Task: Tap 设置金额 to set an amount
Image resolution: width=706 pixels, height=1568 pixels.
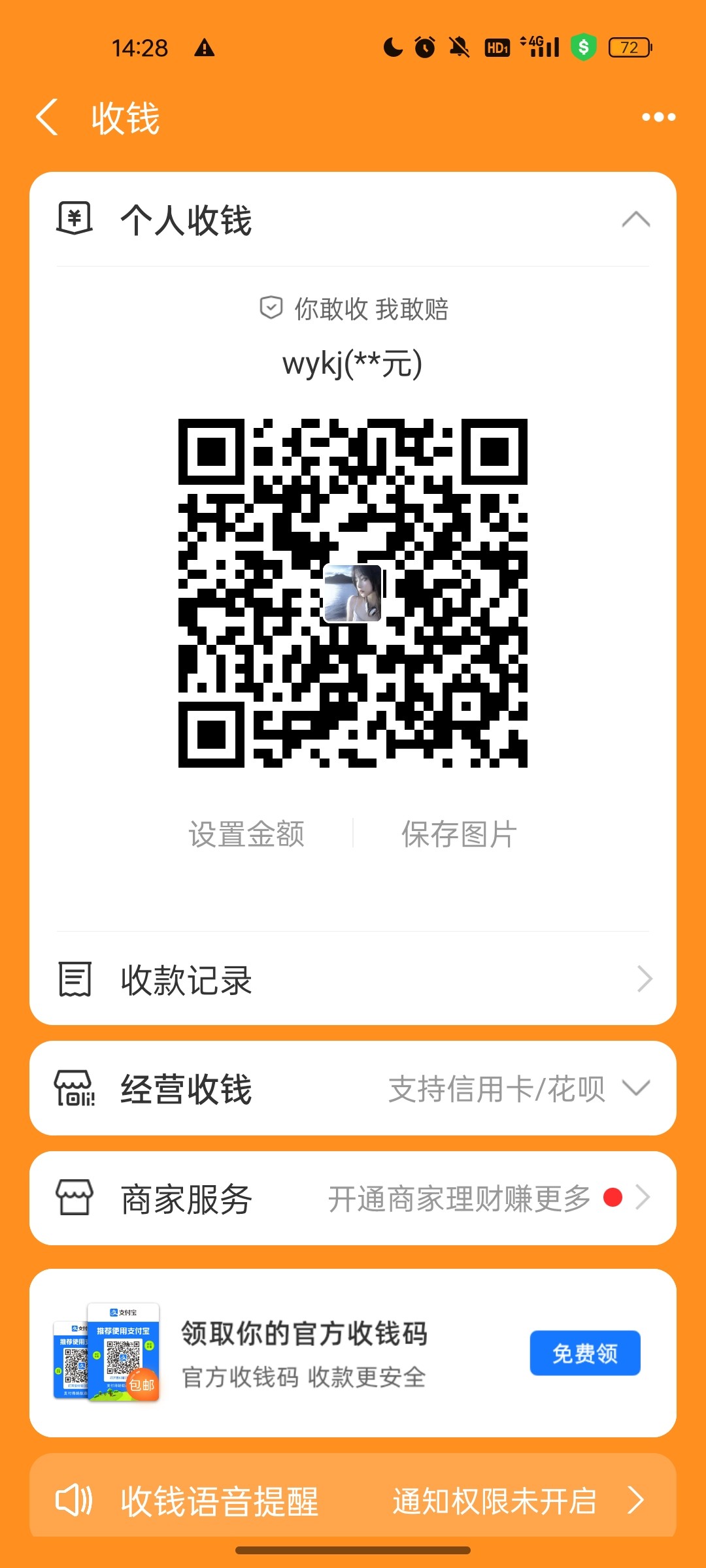Action: click(x=246, y=834)
